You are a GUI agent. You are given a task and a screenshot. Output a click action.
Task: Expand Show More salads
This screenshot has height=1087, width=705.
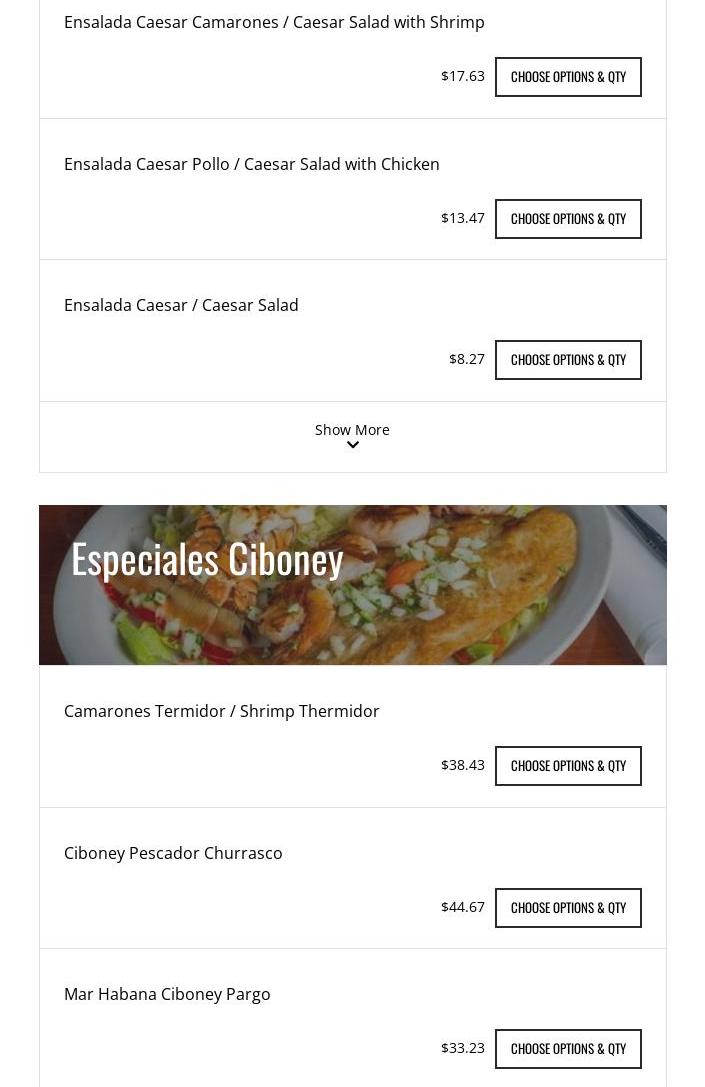352,436
